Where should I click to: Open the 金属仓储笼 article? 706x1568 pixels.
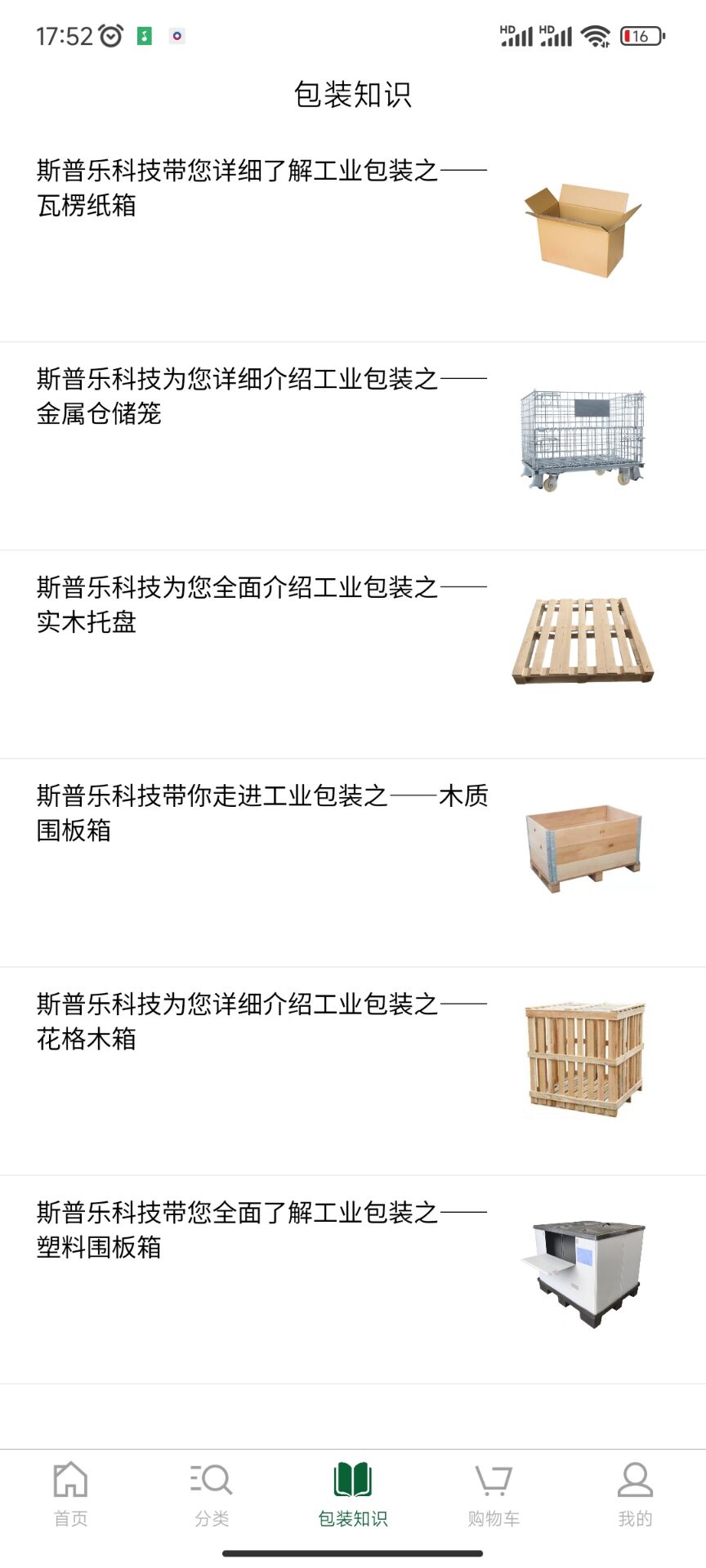tap(261, 396)
